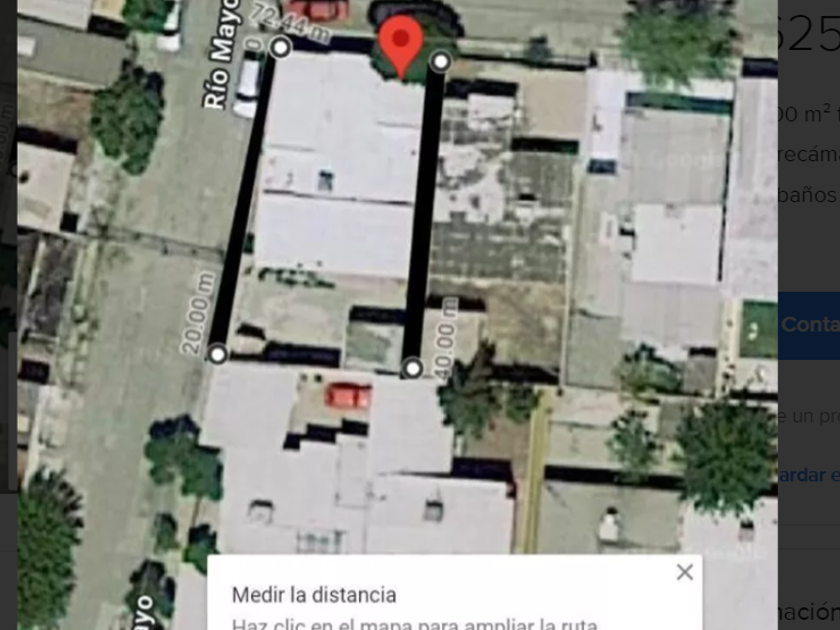The image size is (840, 630).
Task: Tap the blue Contactar button
Action: [809, 325]
